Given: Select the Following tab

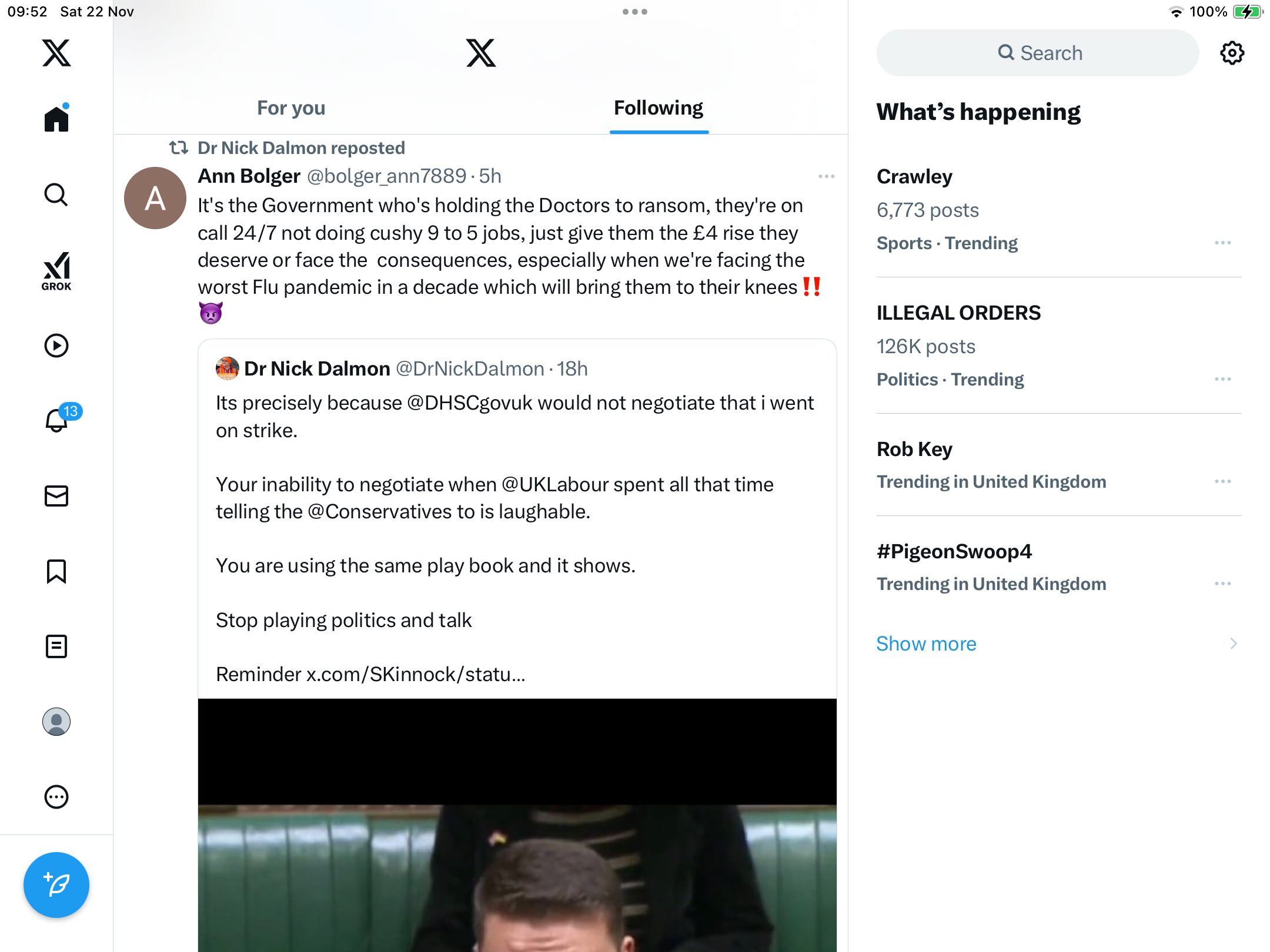Looking at the screenshot, I should click(658, 108).
